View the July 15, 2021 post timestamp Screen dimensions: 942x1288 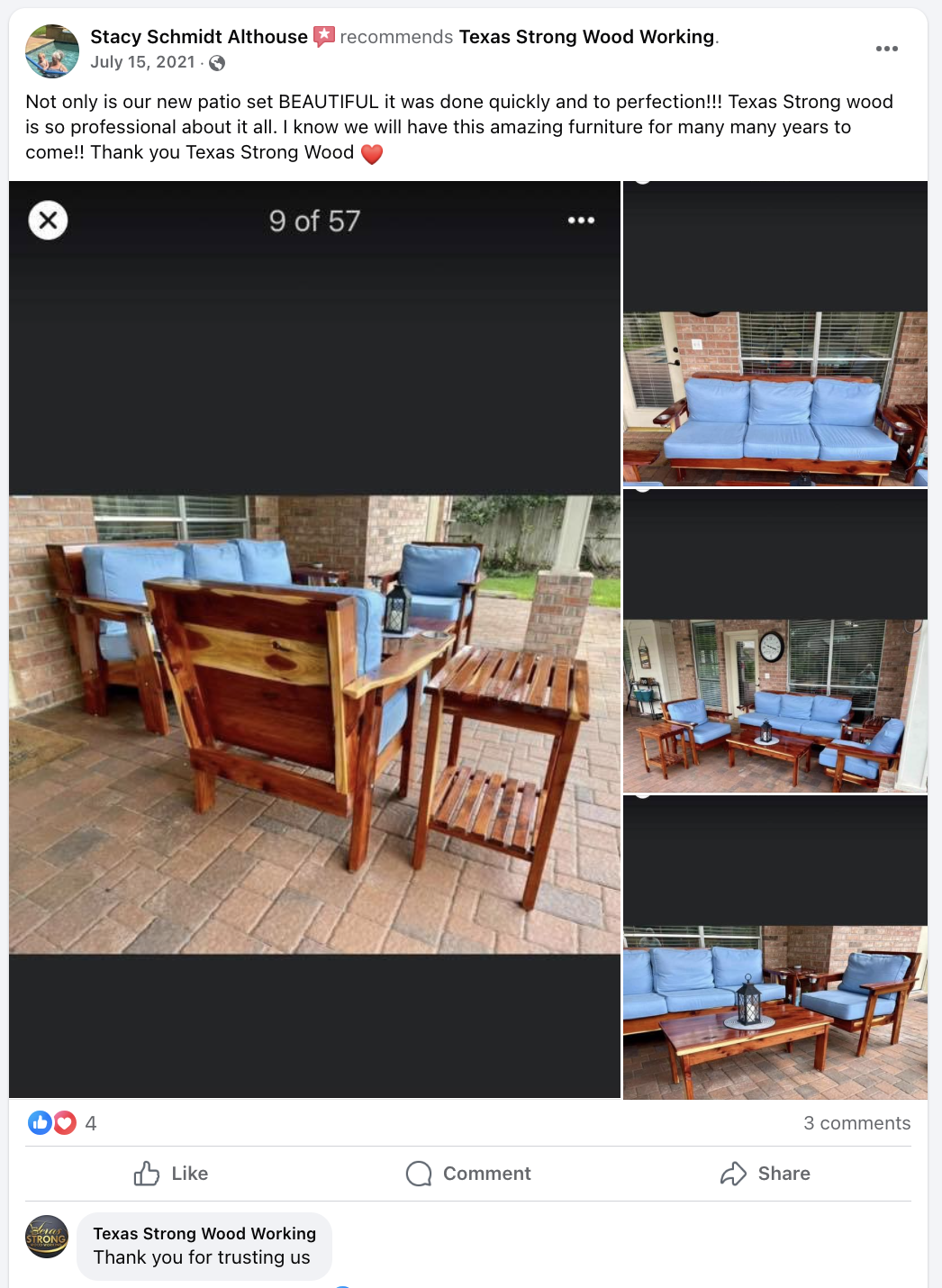142,62
